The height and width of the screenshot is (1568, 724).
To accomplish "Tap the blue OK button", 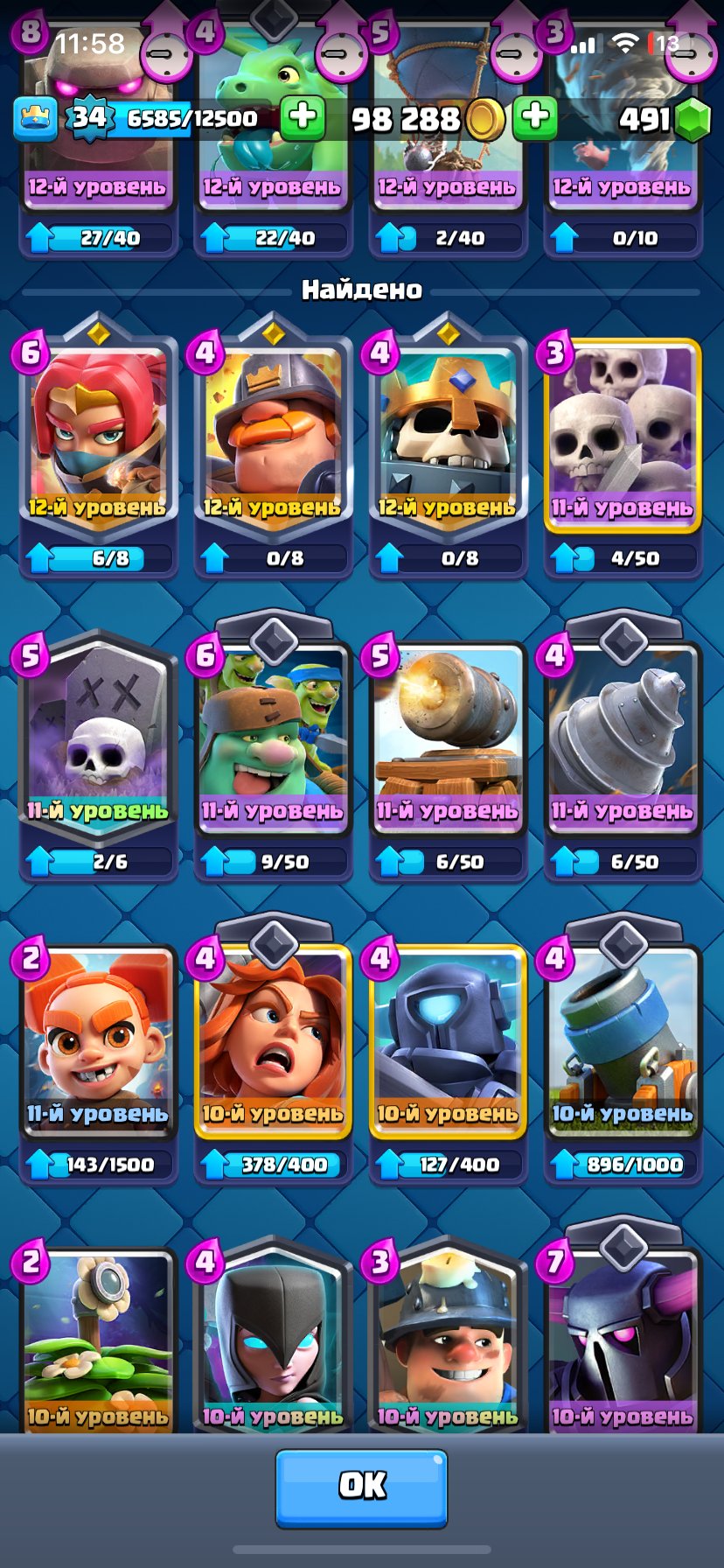I will (361, 1488).
